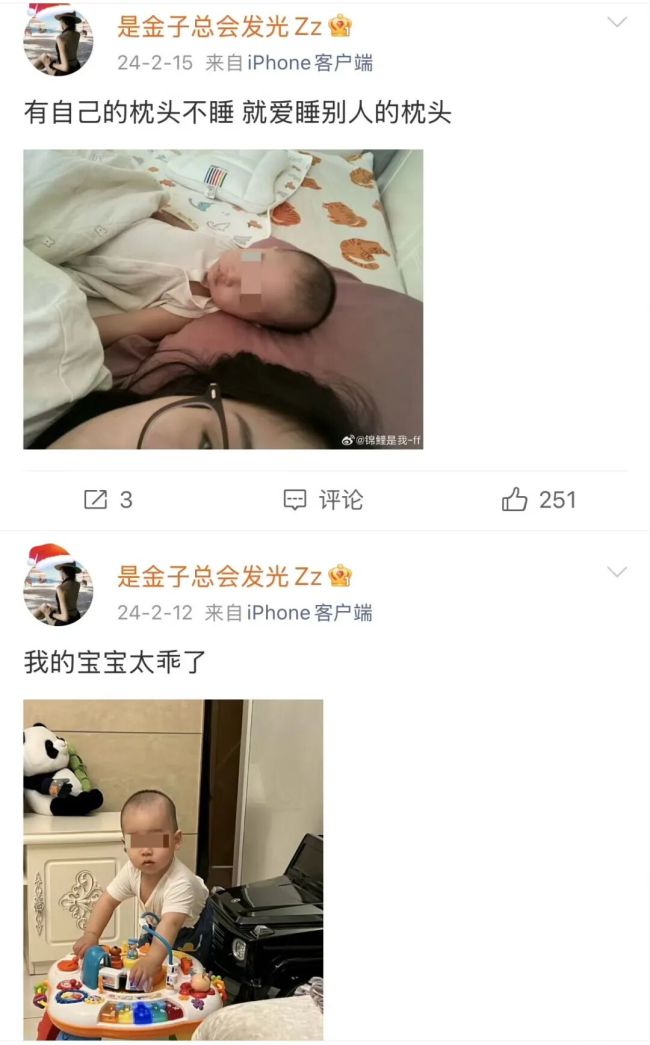650x1045 pixels.
Task: Open 评论 comments on the 枕头 post
Action: pyautogui.click(x=323, y=500)
